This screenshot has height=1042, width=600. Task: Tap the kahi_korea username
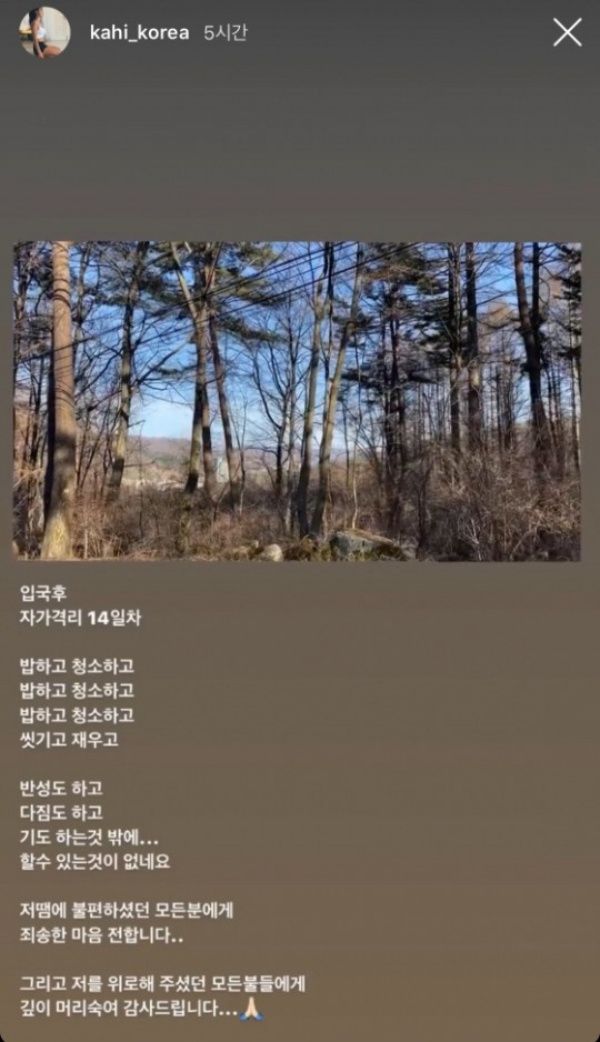click(x=140, y=33)
